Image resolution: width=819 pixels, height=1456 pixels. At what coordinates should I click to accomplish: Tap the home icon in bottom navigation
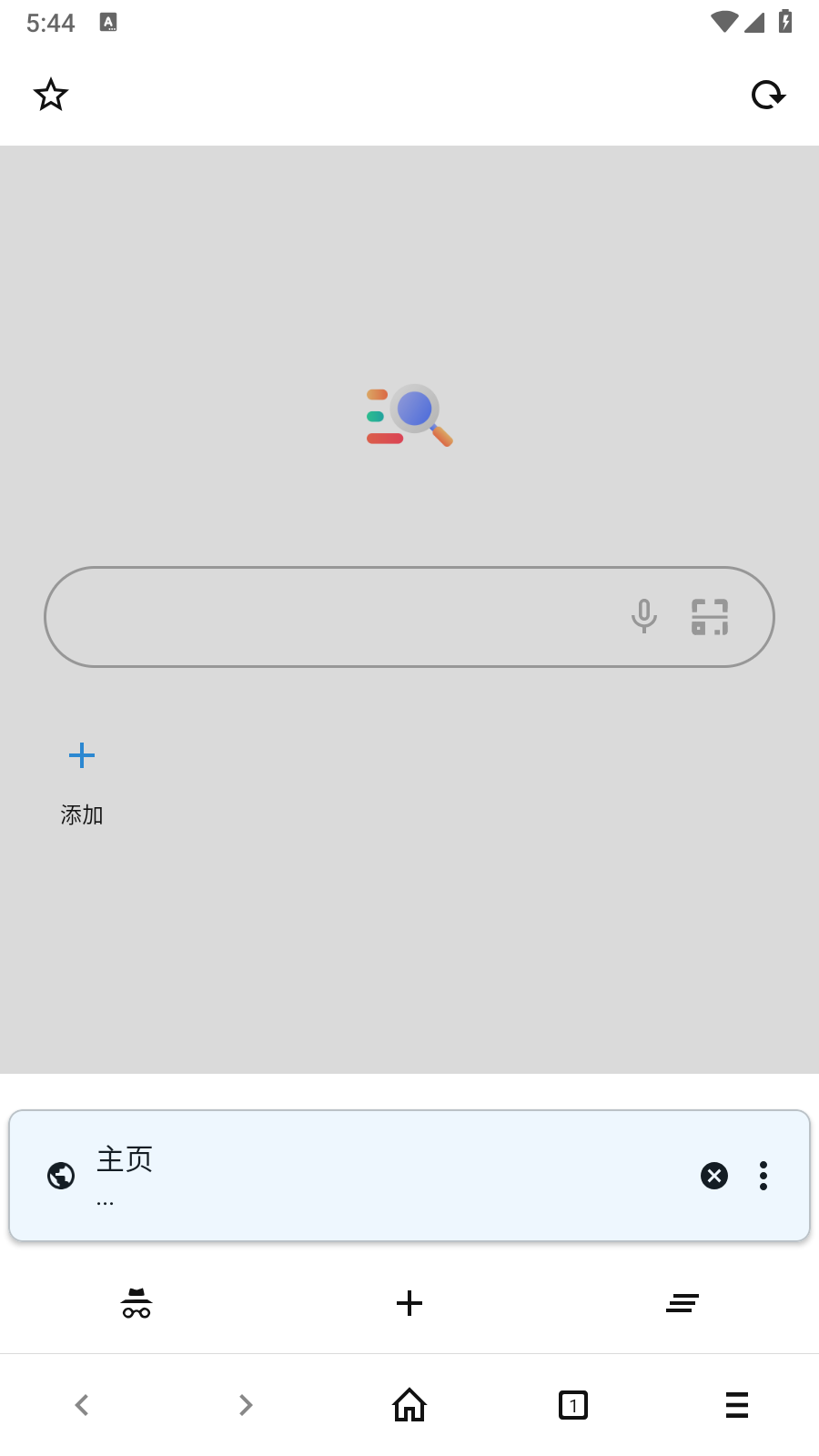pos(409,1405)
